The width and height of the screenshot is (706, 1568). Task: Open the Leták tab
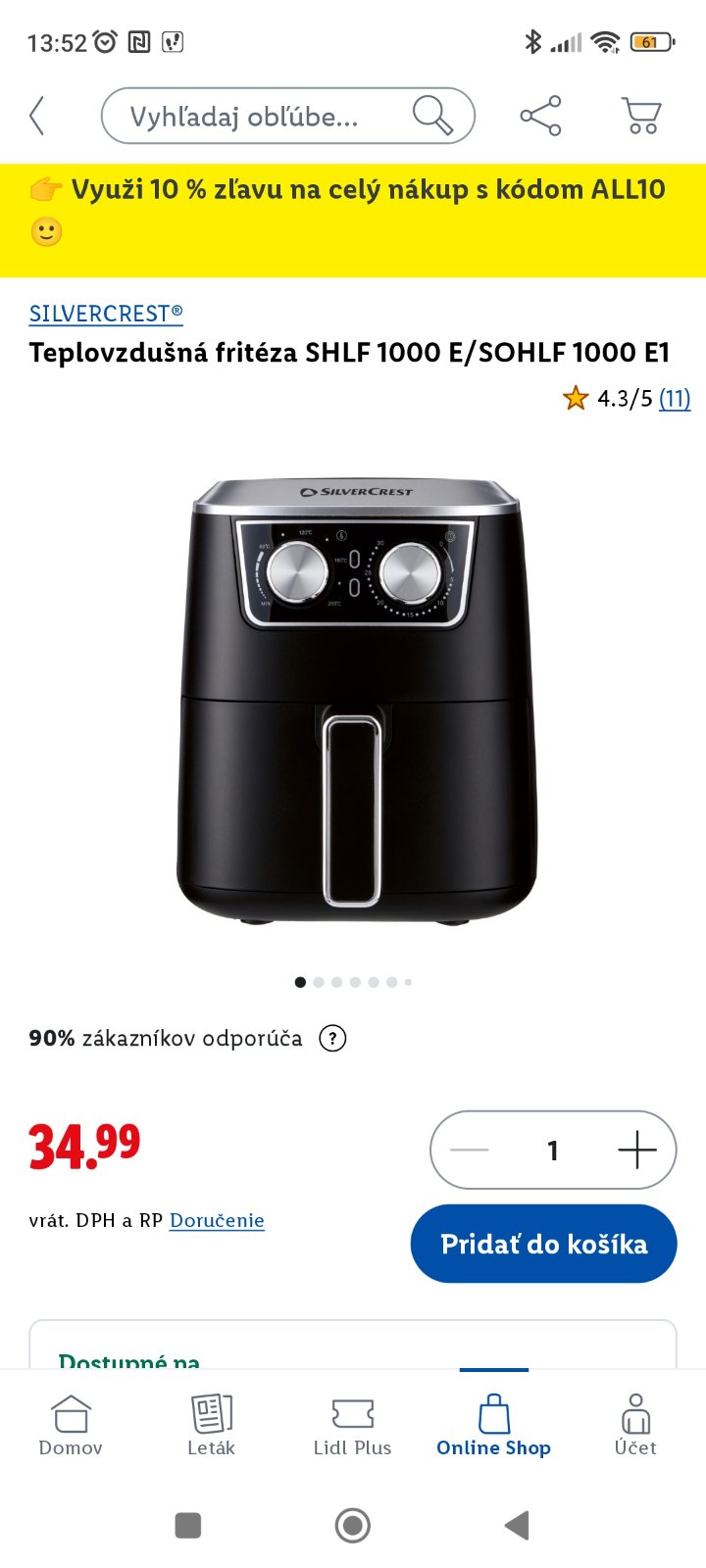pos(211,1426)
